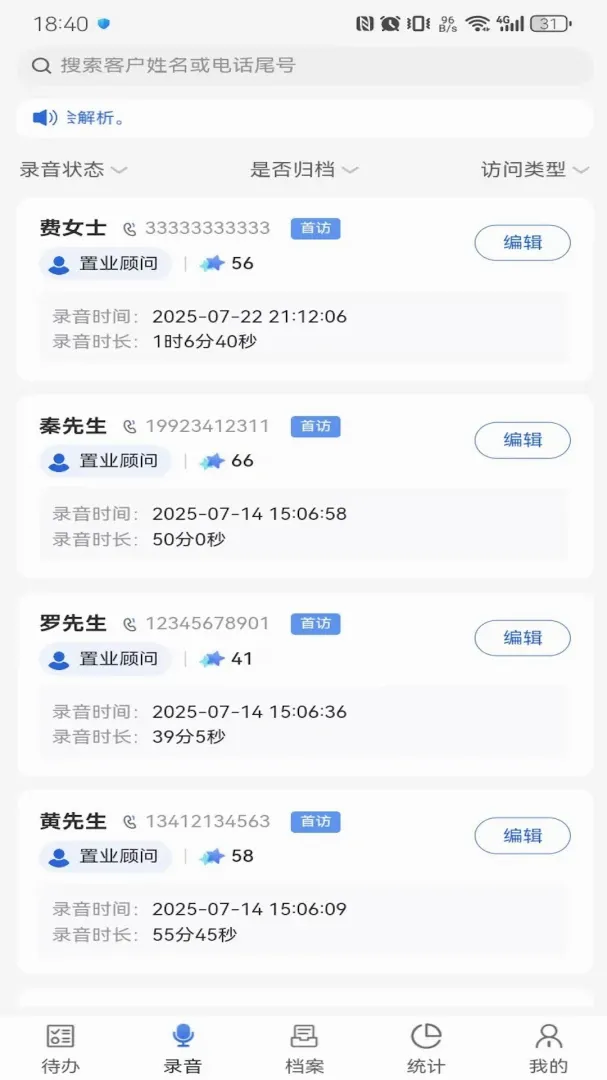Viewport: 607px width, 1080px height.
Task: Tap the customer search box
Action: (x=305, y=66)
